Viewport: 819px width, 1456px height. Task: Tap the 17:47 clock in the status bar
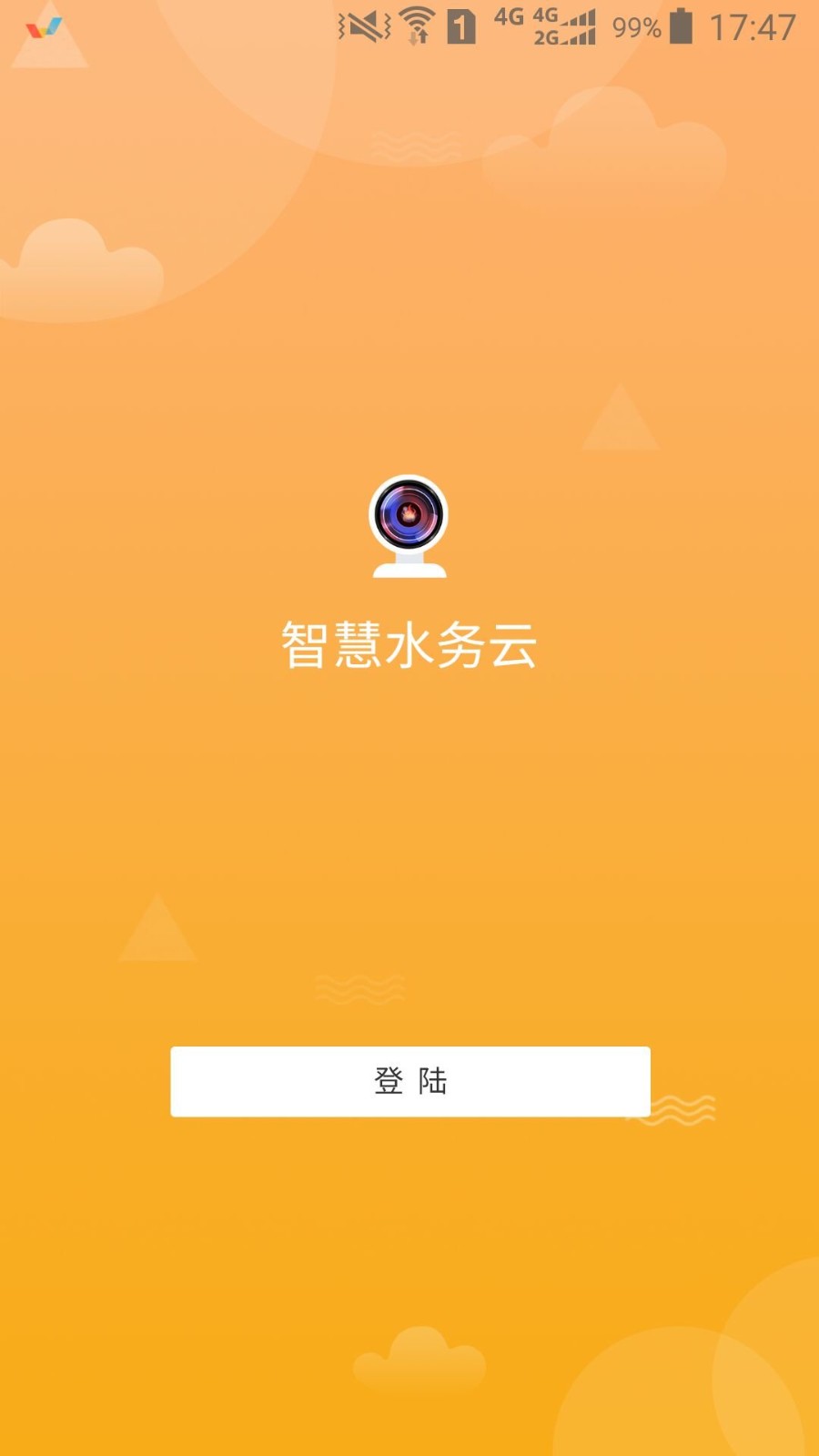pos(753,27)
